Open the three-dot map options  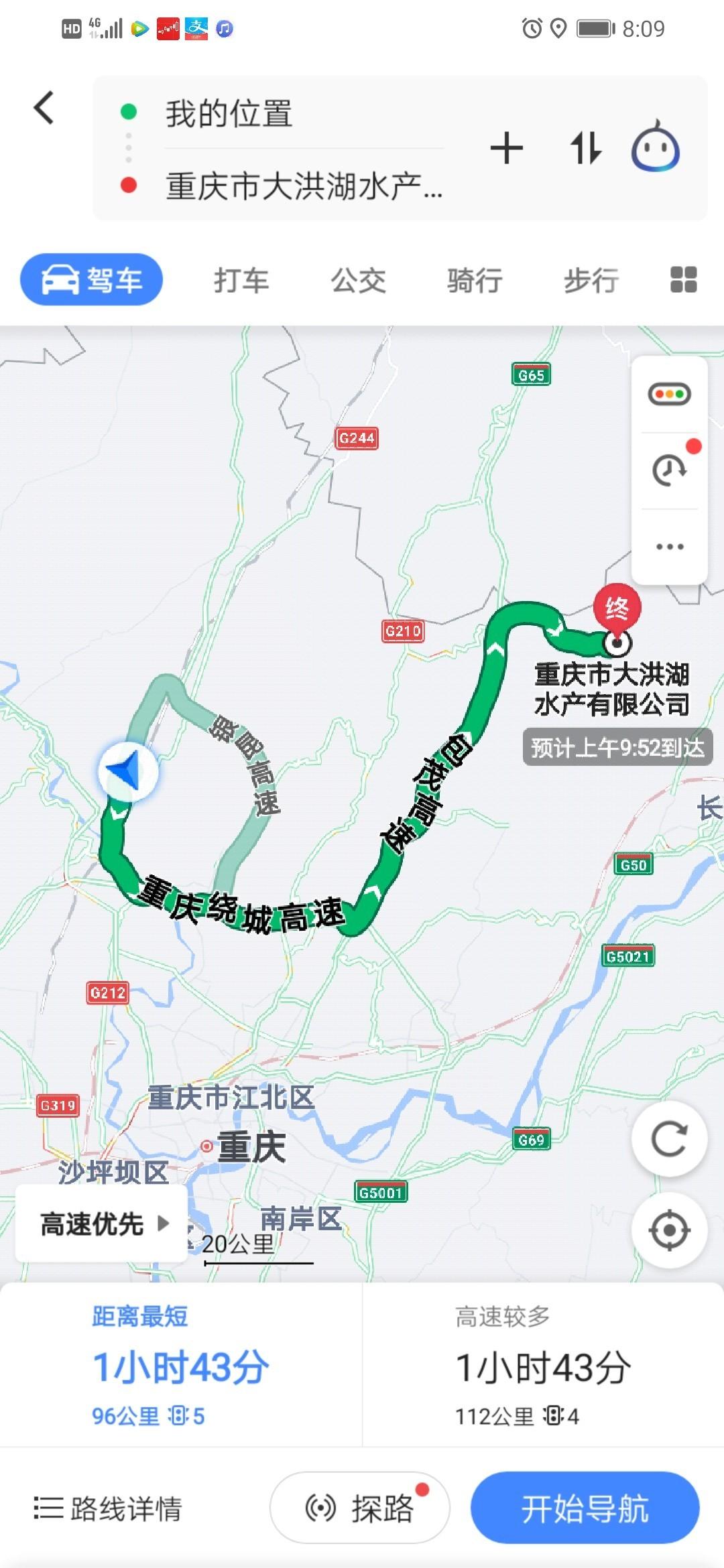coord(669,546)
